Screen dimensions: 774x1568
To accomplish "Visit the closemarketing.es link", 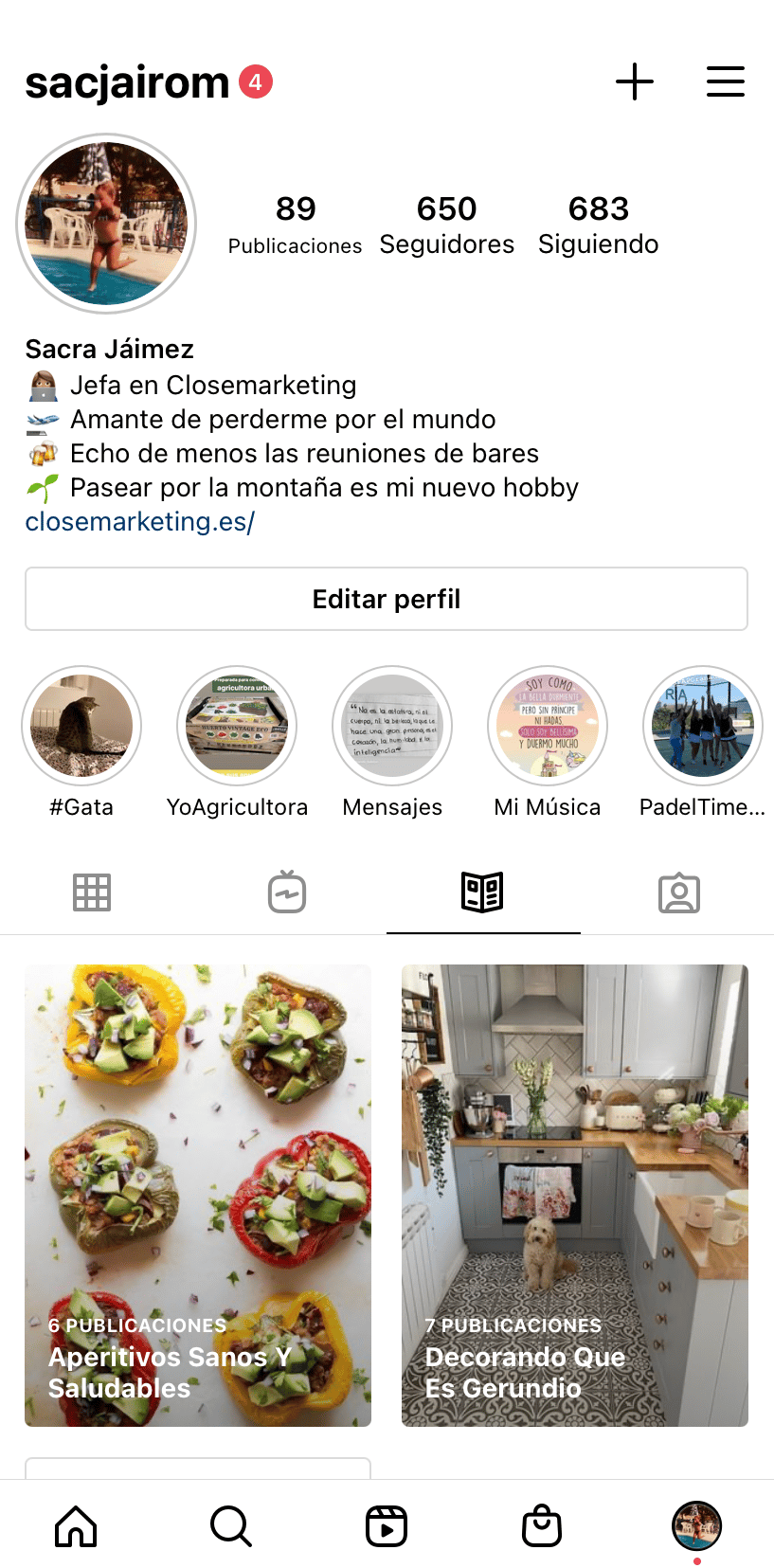I will point(138,522).
